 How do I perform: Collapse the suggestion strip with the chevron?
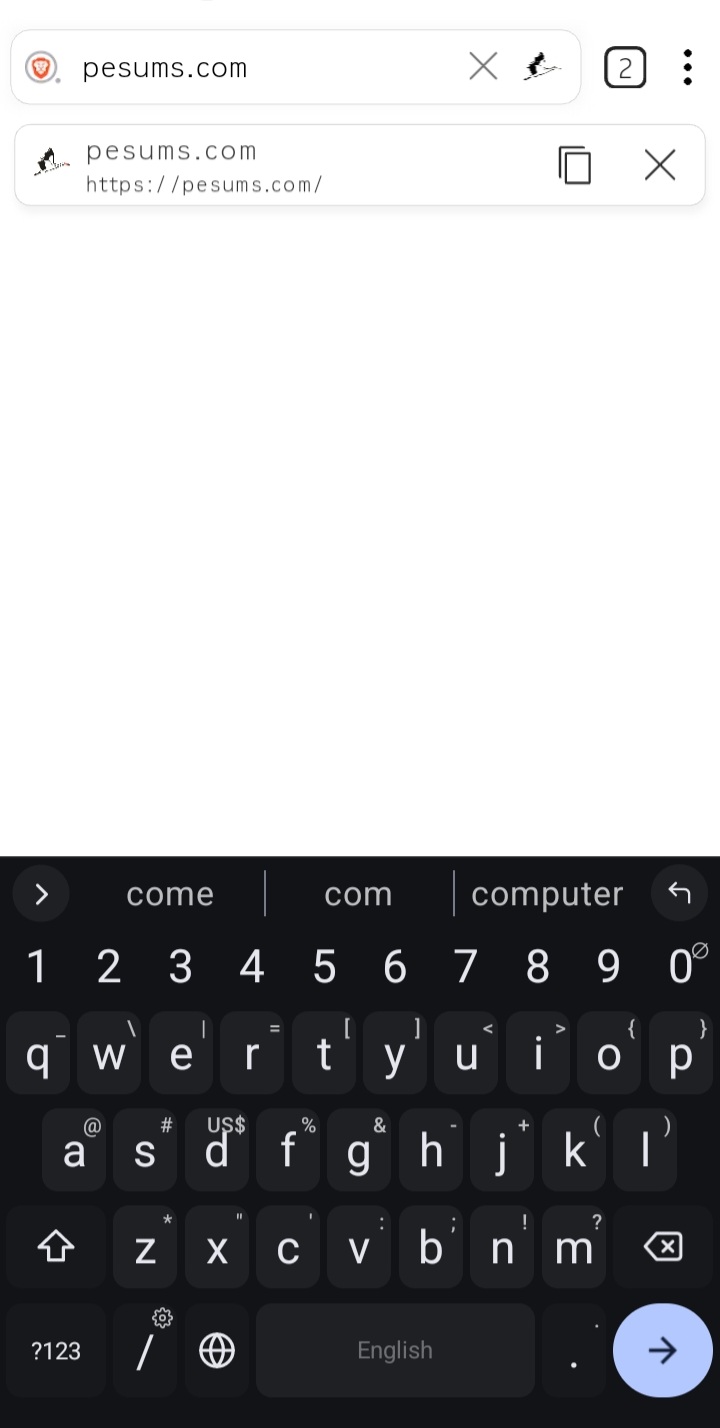point(40,893)
